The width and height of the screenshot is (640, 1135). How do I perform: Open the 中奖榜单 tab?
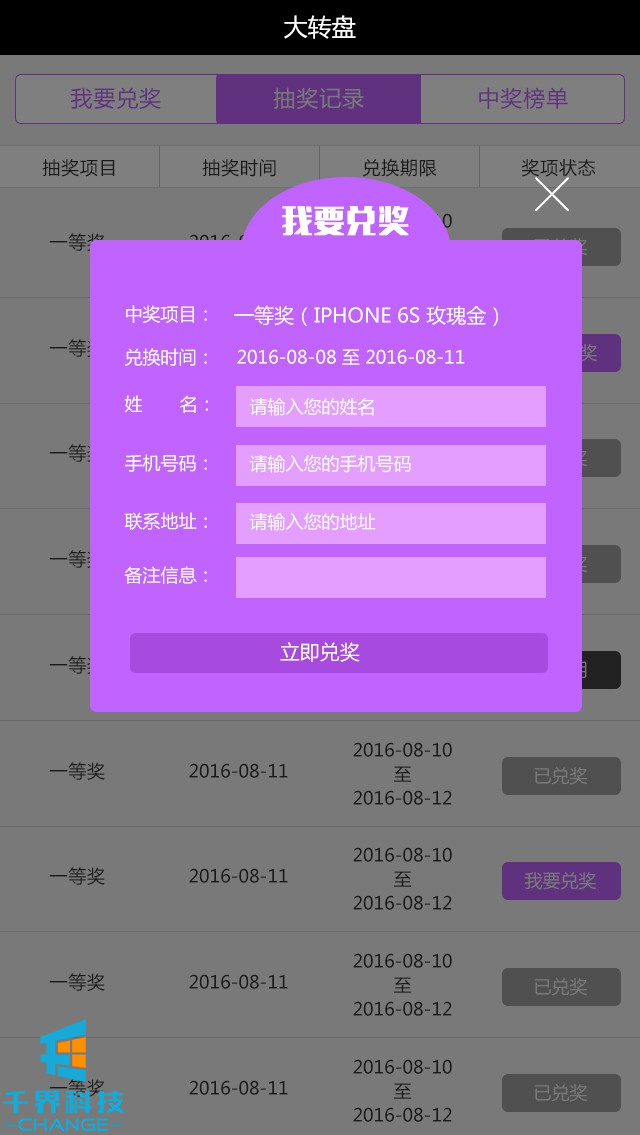[x=522, y=99]
